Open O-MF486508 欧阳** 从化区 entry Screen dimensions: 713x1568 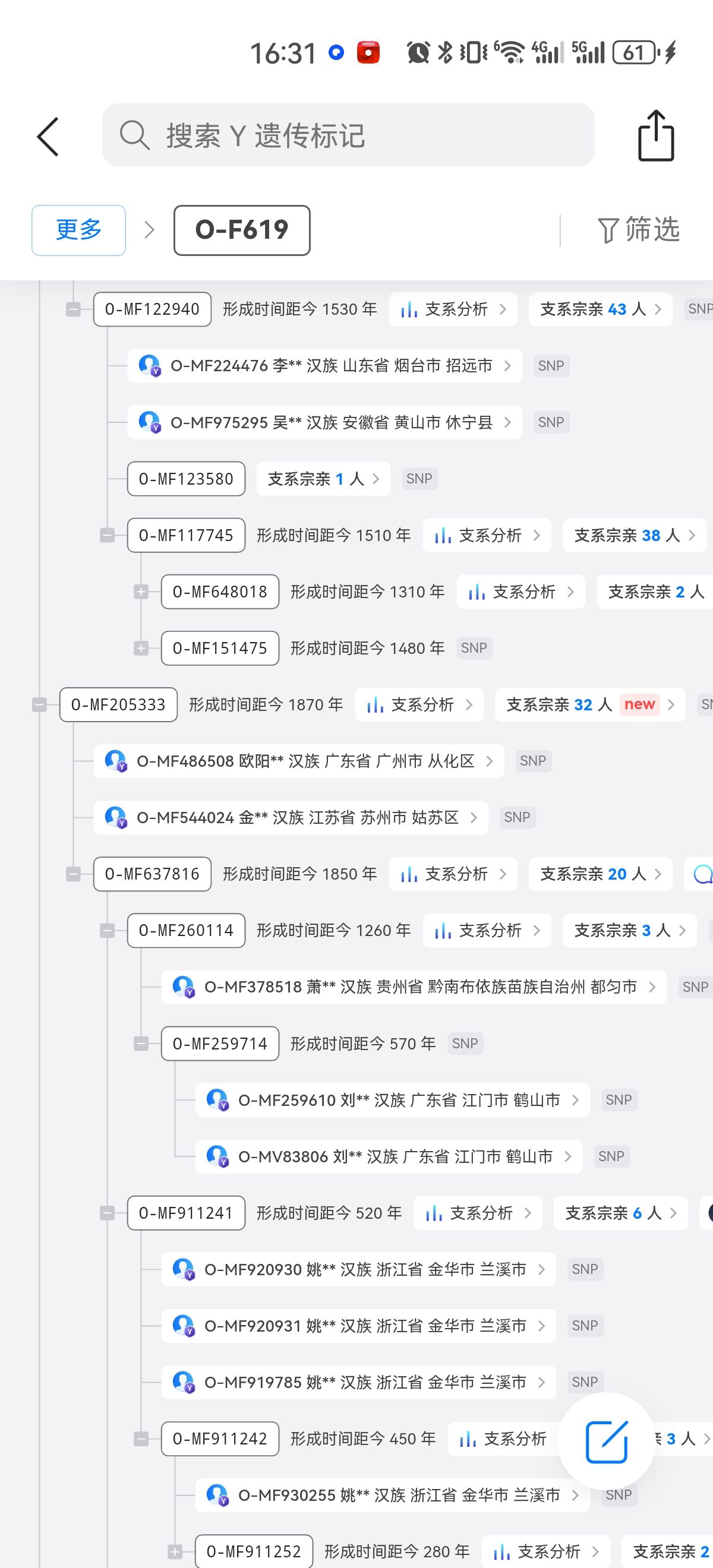[x=298, y=761]
